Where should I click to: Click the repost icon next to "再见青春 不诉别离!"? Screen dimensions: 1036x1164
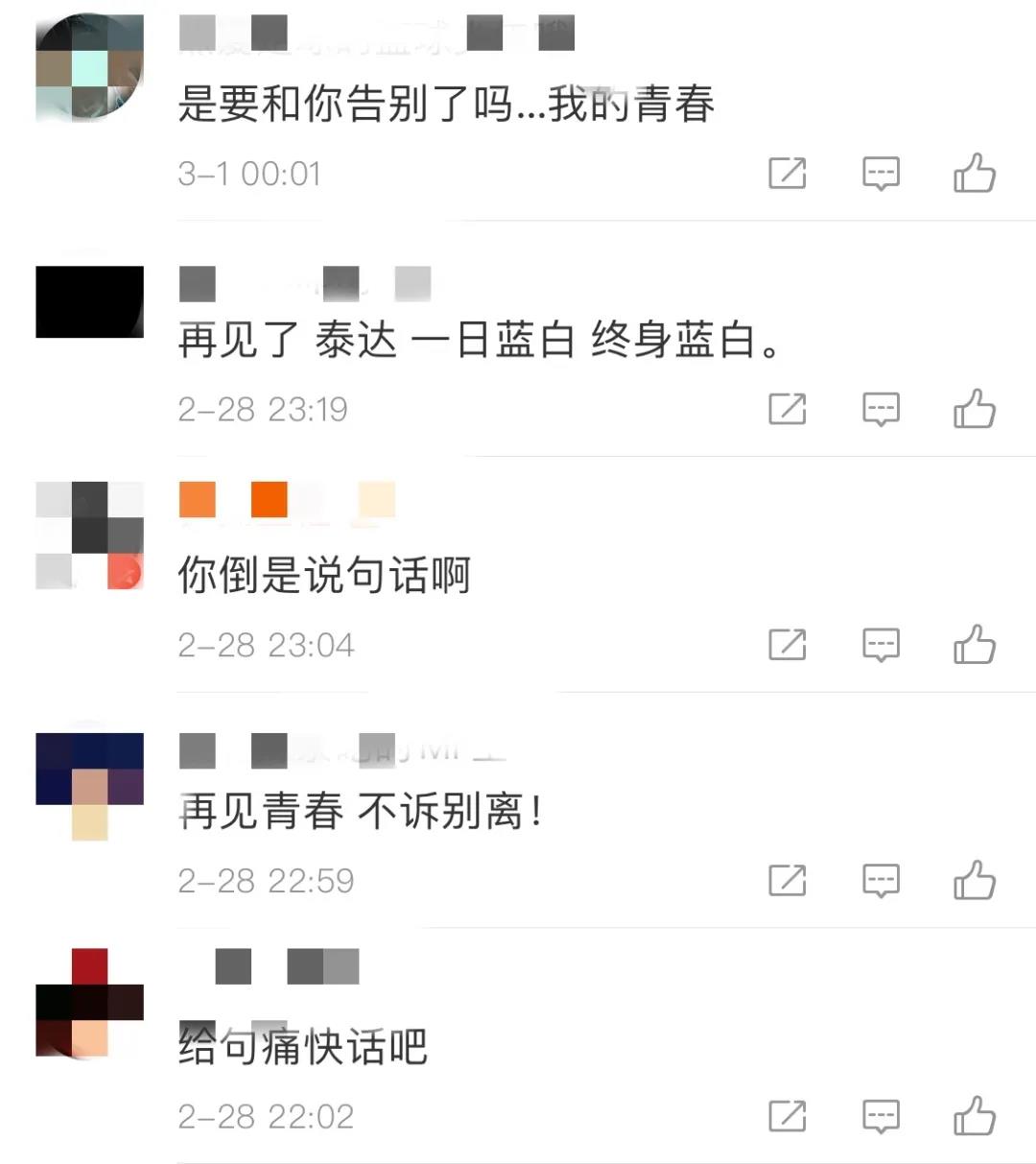pos(788,880)
